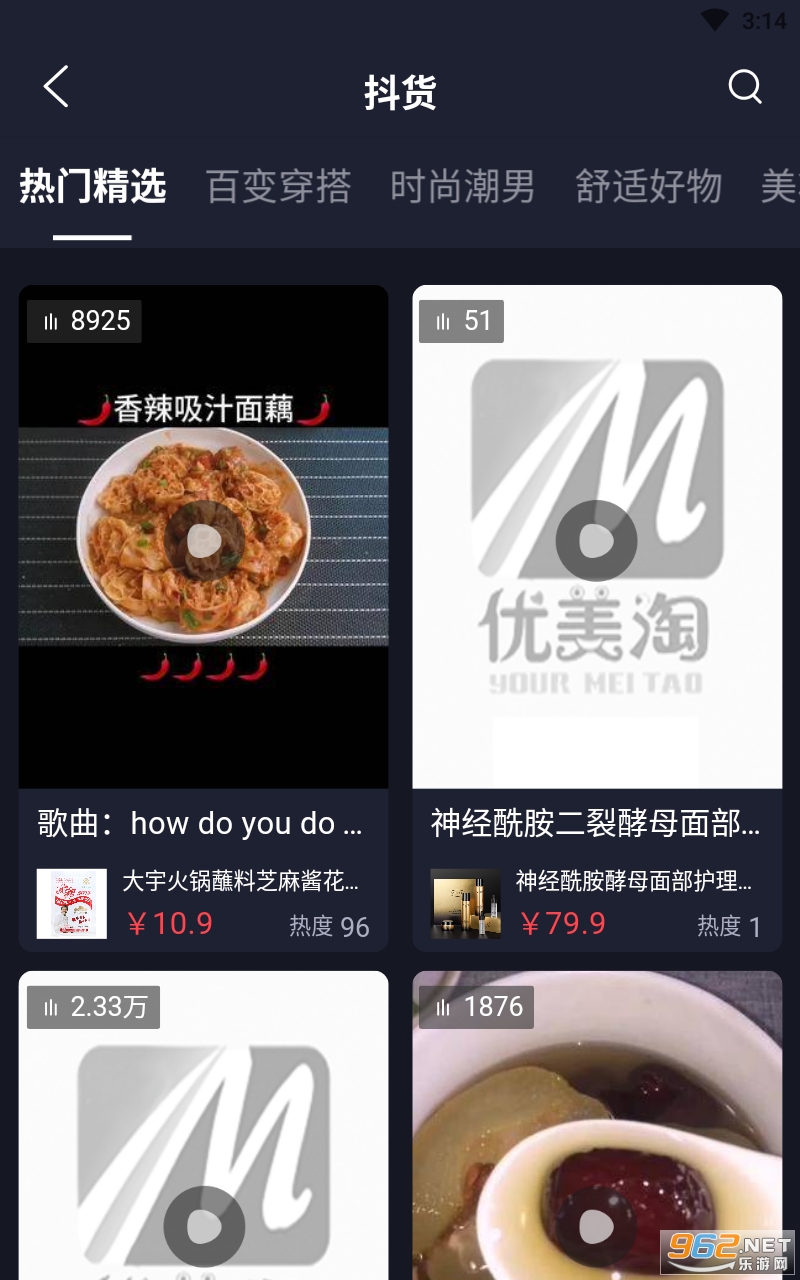This screenshot has width=800, height=1280.
Task: Open the 时尚潮男 tab
Action: 462,187
